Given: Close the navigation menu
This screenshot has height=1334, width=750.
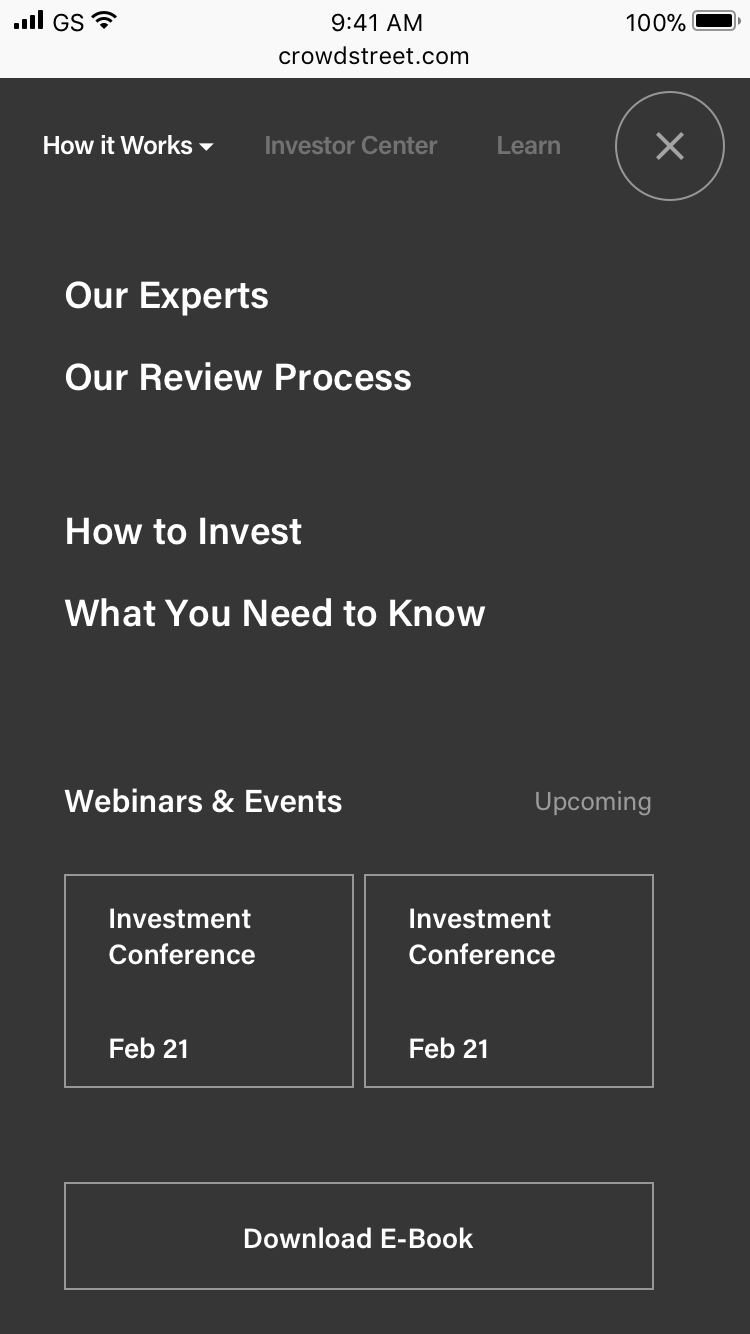Looking at the screenshot, I should click(669, 146).
